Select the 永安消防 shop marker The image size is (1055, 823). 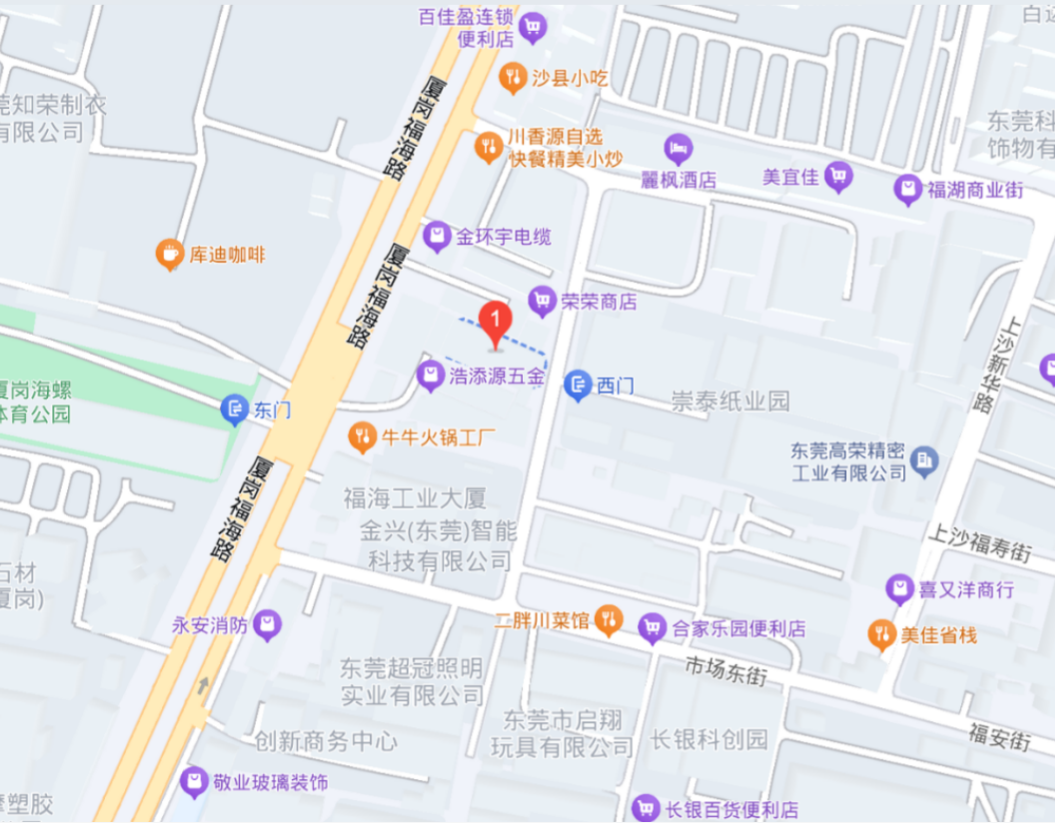[268, 625]
